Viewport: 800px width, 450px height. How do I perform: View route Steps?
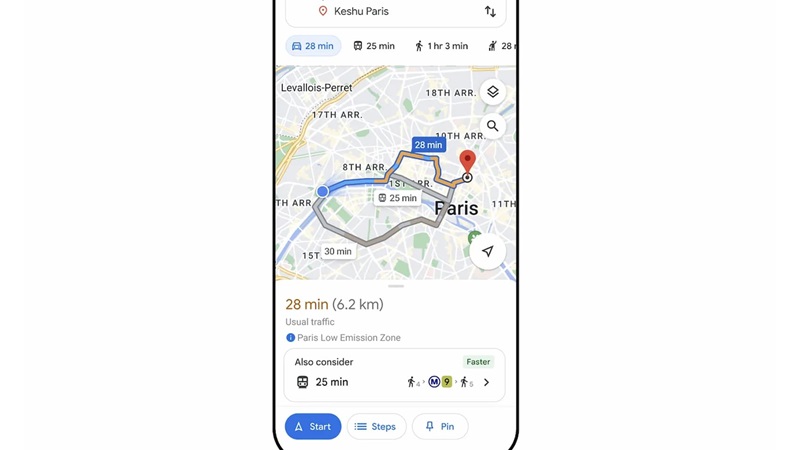tap(376, 427)
